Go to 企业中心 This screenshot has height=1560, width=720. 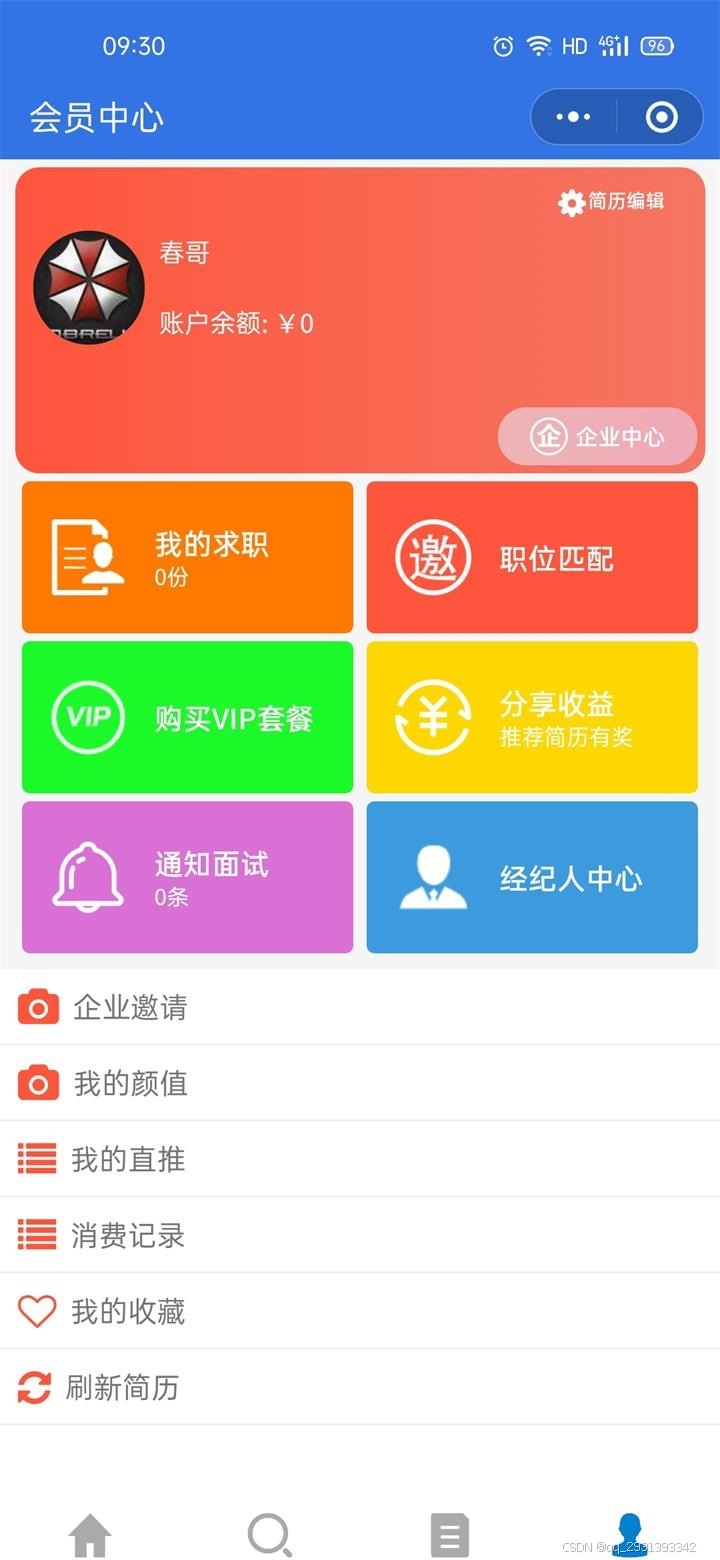point(597,436)
